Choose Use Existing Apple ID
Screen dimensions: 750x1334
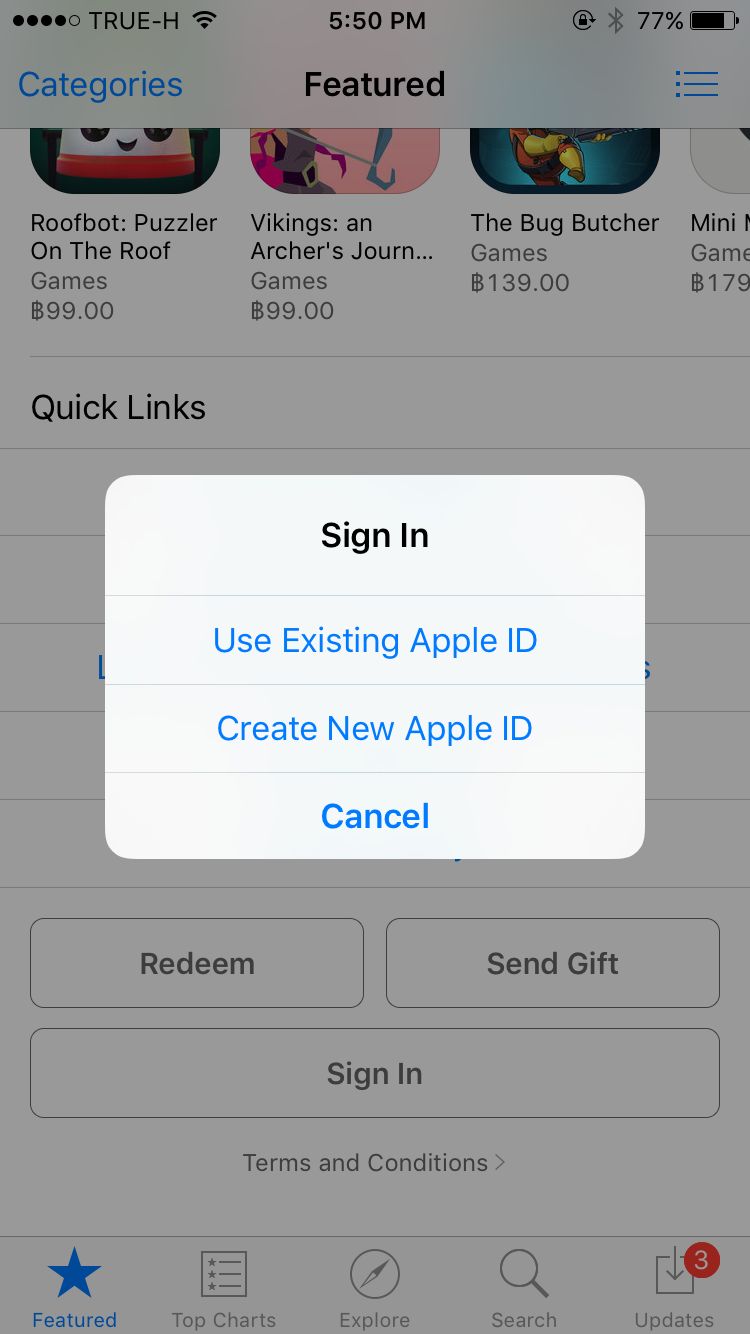[x=375, y=640]
